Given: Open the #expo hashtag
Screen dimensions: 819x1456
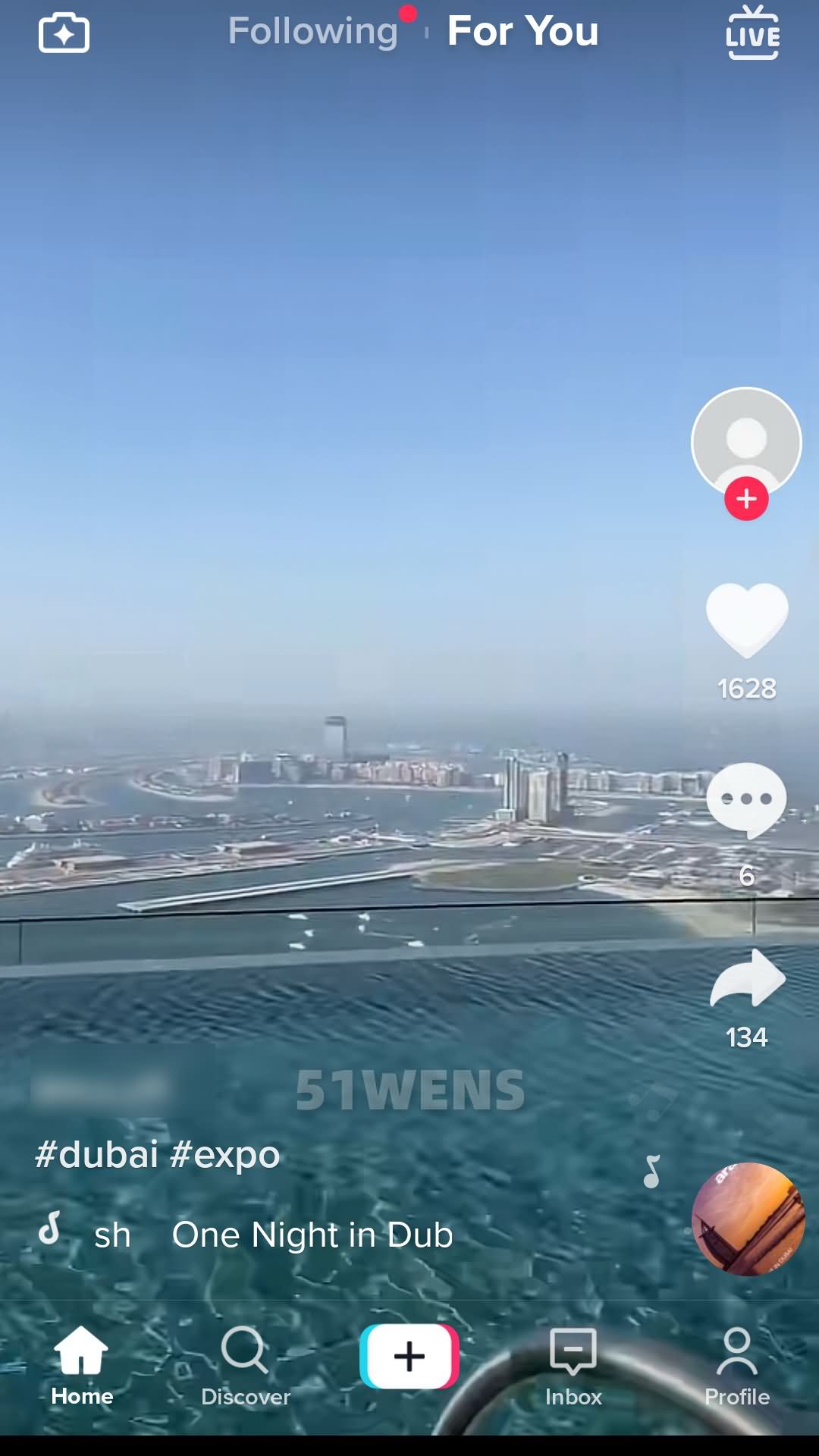Looking at the screenshot, I should click(x=225, y=1155).
